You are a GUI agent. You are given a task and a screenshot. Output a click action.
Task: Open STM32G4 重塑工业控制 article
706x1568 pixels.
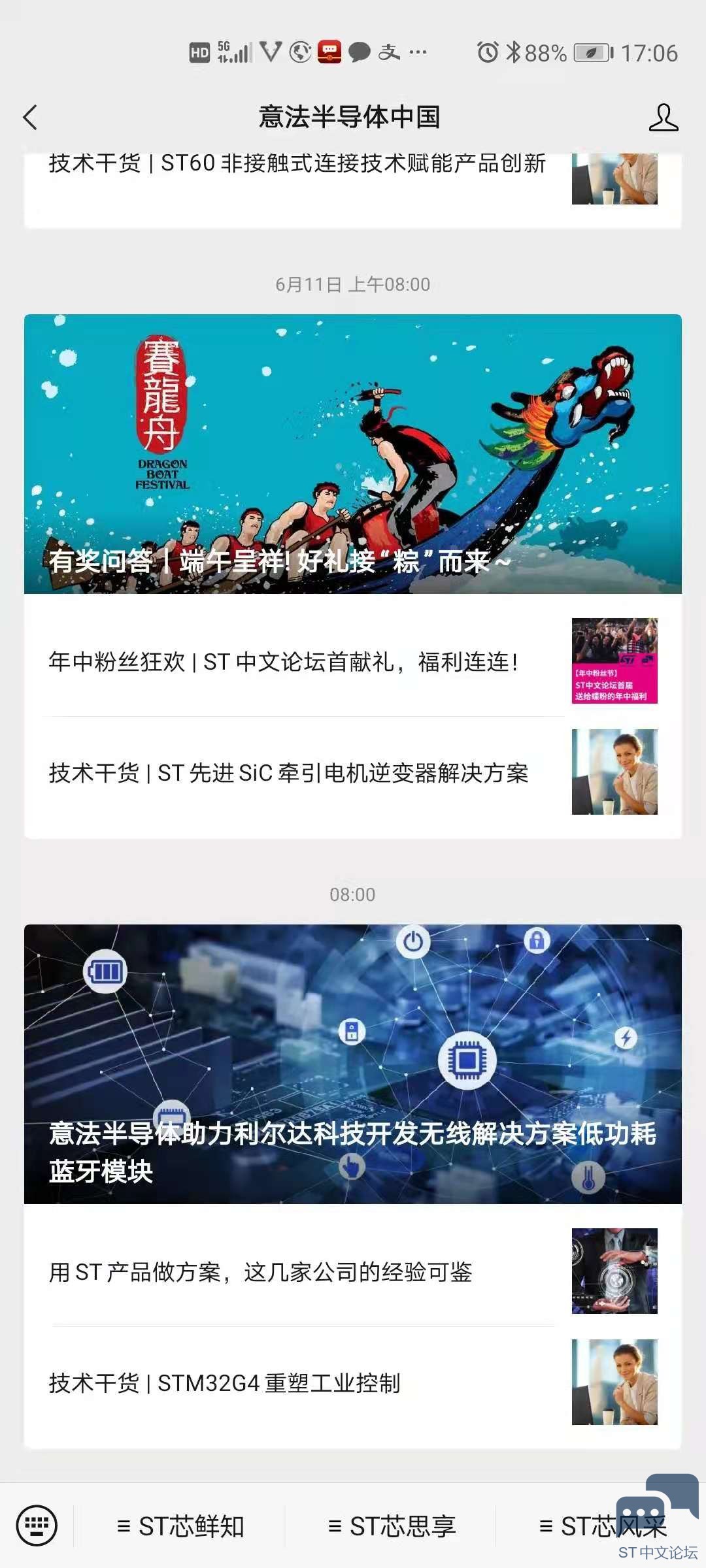(x=226, y=1383)
